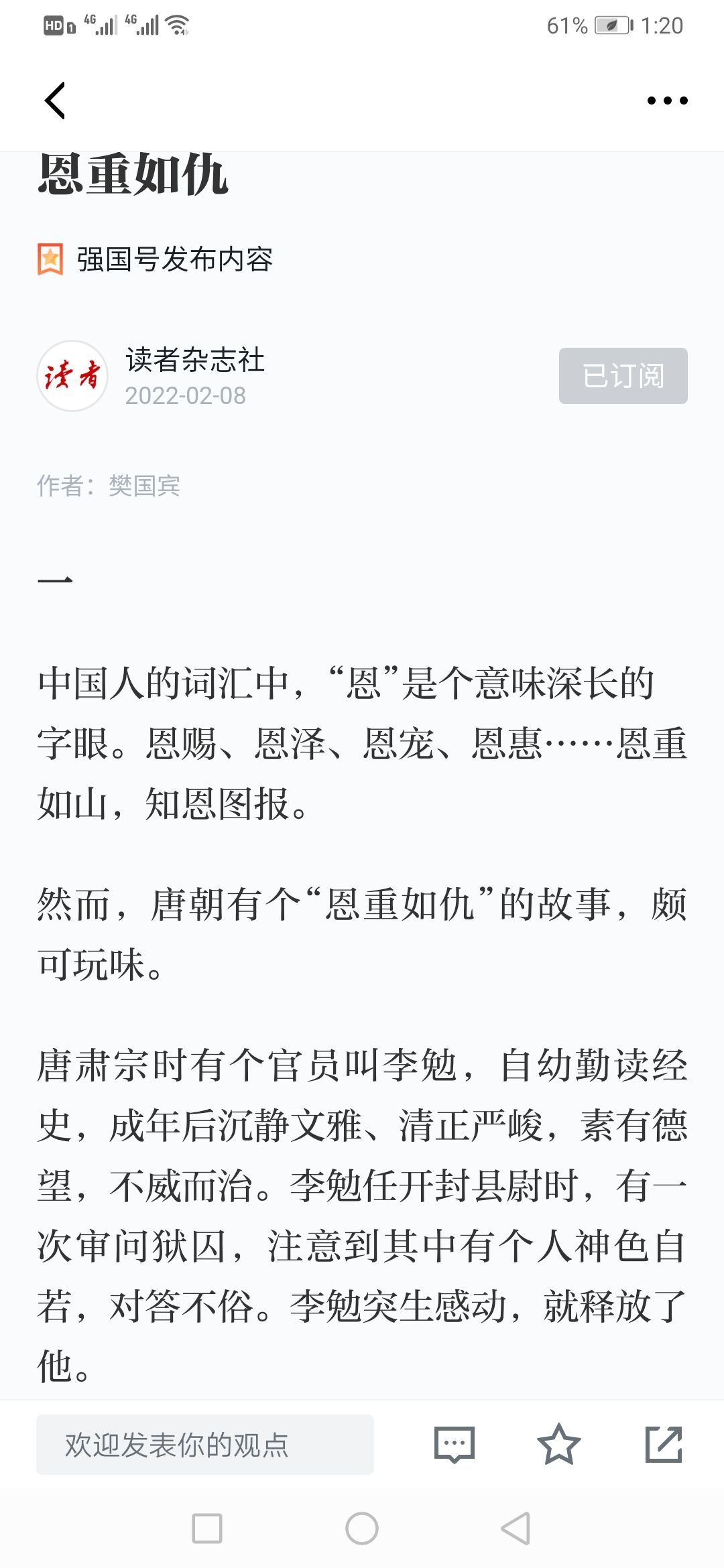Go back using the top-left arrow
Image resolution: width=724 pixels, height=1568 pixels.
pyautogui.click(x=55, y=101)
